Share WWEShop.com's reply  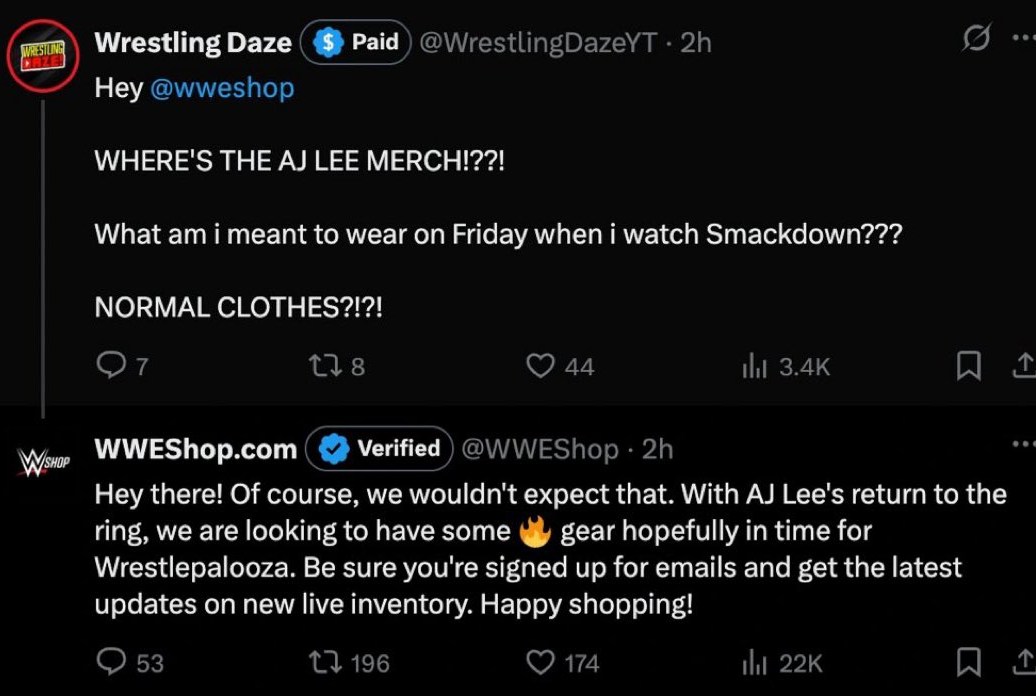point(1023,662)
